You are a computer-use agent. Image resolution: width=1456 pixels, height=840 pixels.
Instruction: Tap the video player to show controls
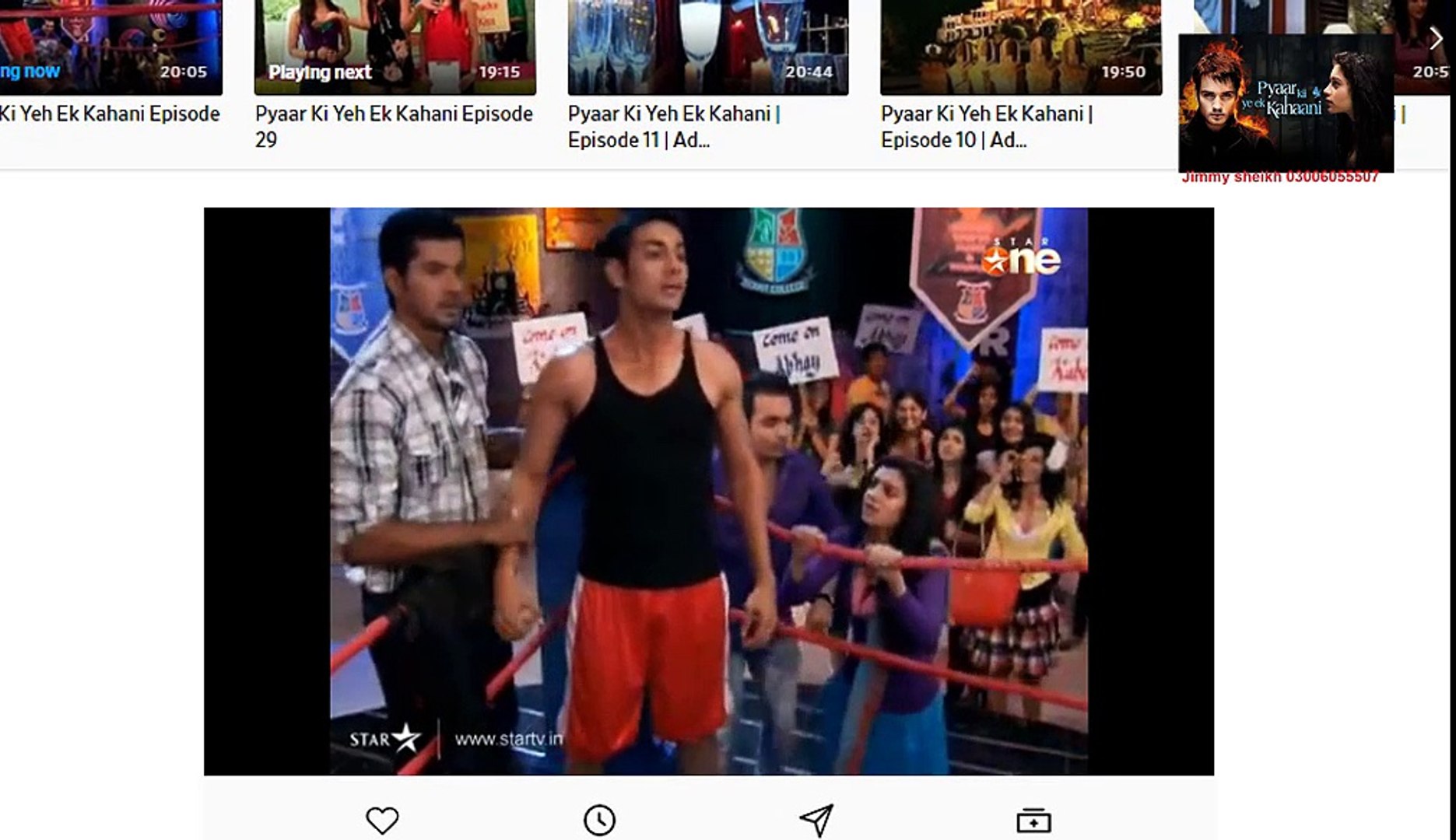708,491
